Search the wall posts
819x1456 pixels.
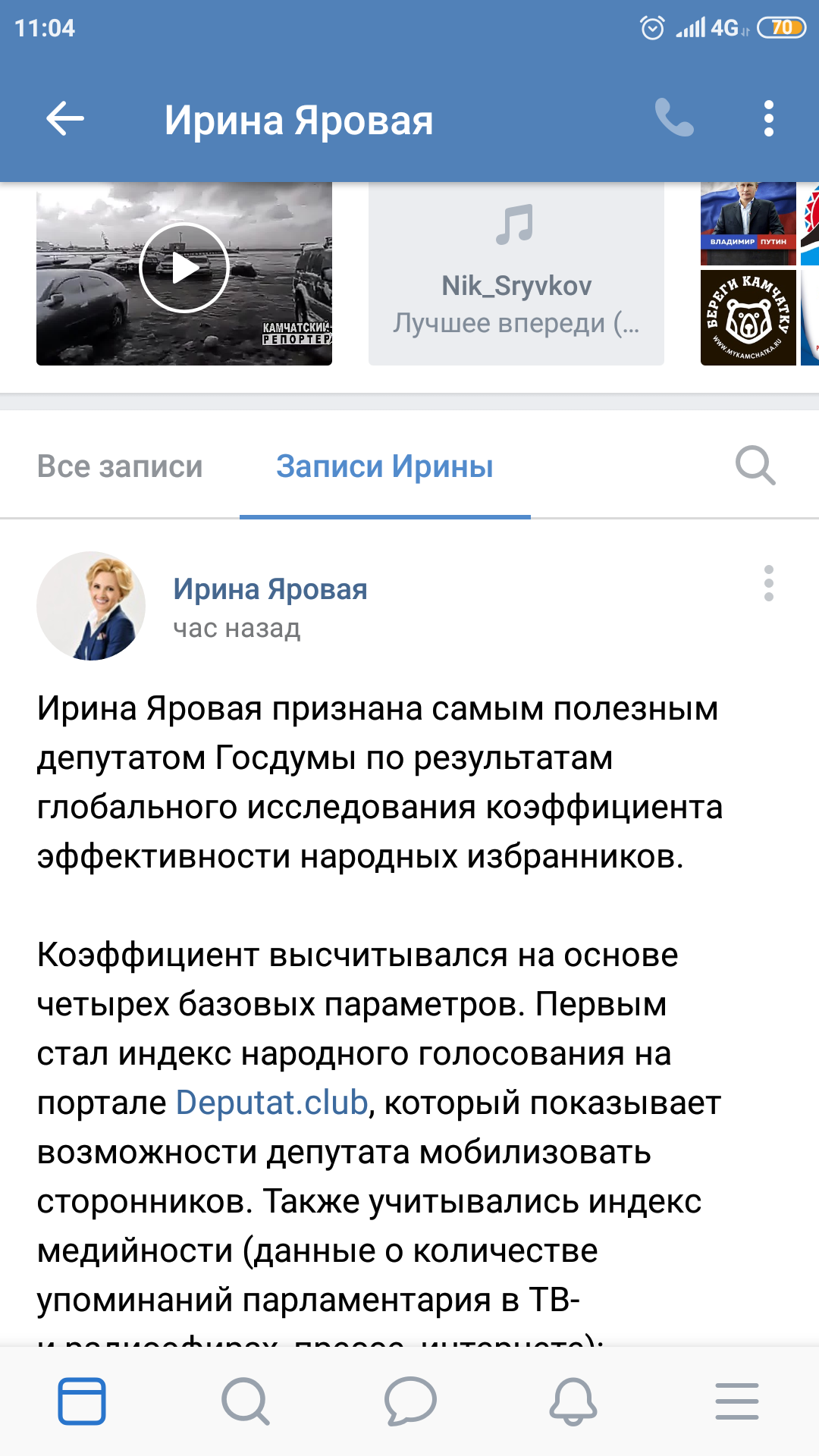755,466
